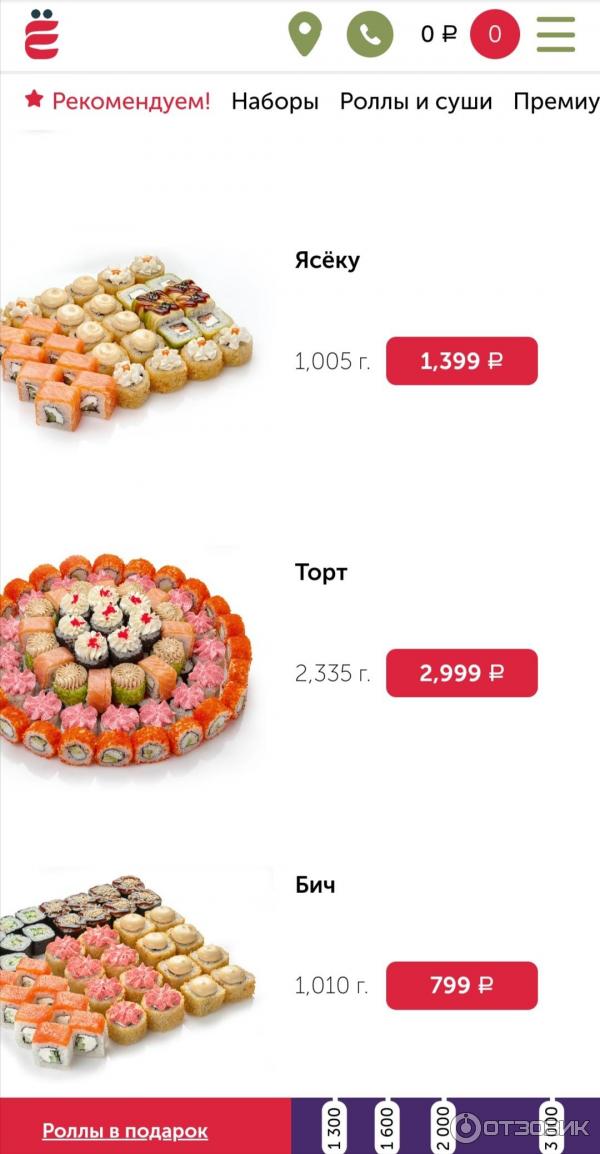Open the location pin icon

[x=304, y=35]
